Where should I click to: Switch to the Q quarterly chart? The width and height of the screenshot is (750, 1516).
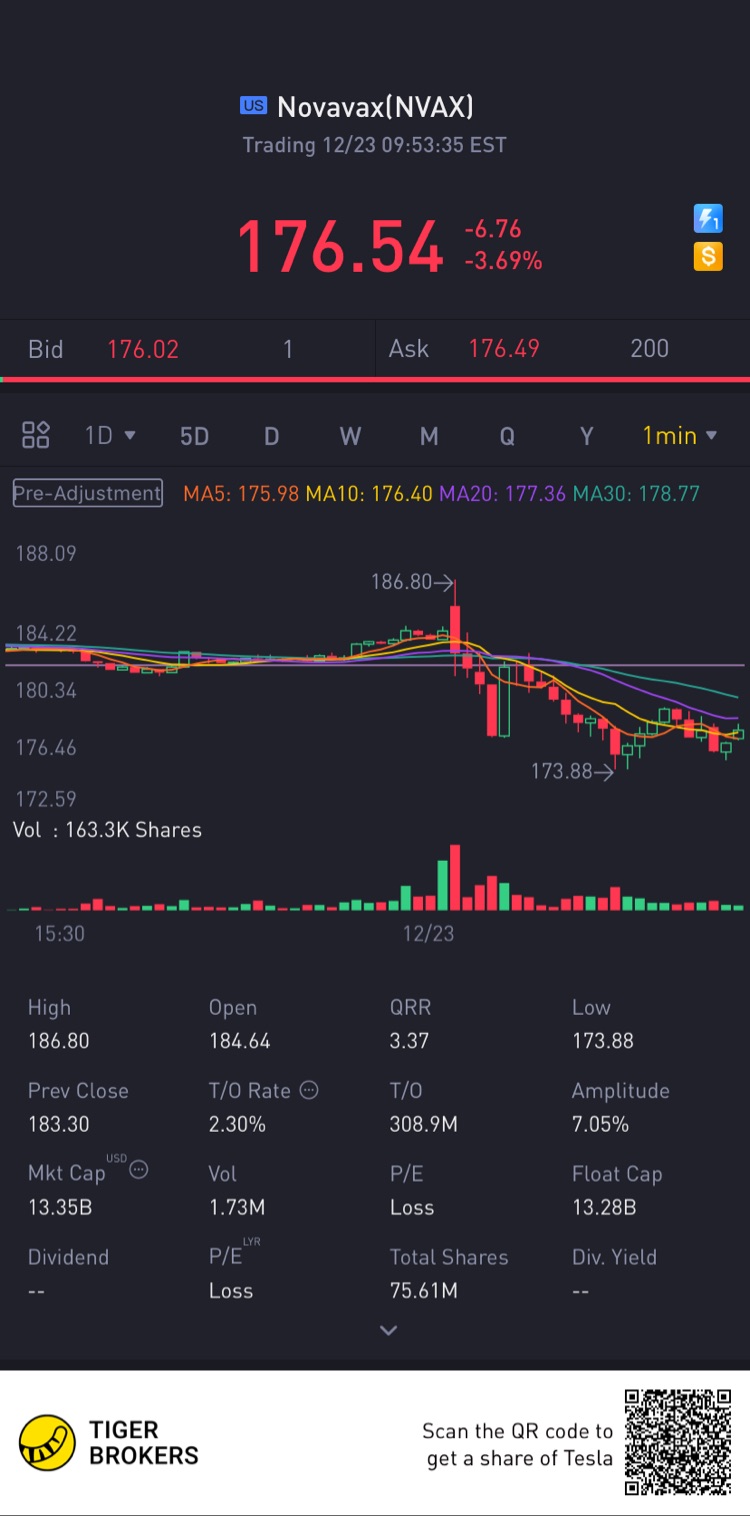(x=507, y=436)
